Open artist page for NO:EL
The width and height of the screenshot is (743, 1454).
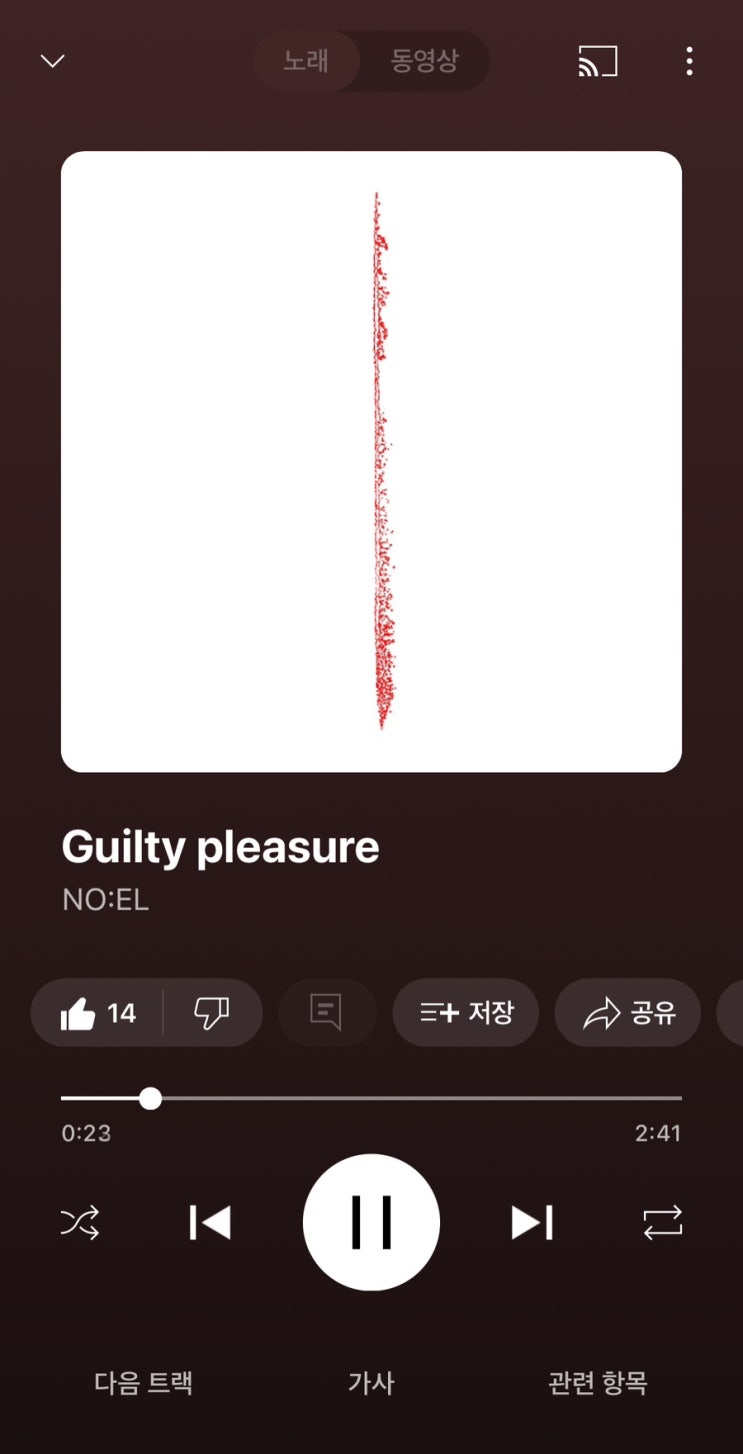coord(106,900)
